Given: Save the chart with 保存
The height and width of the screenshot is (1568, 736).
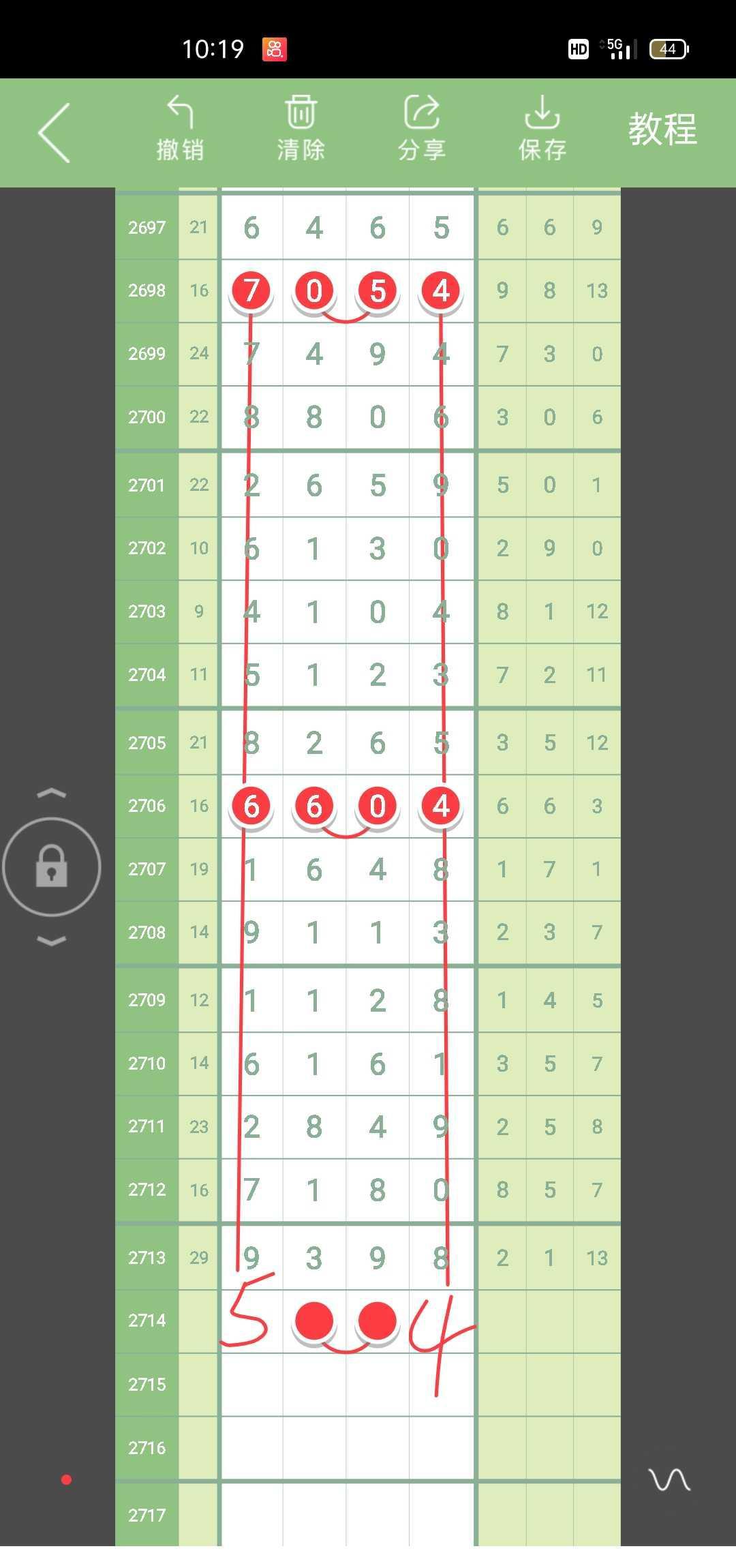Looking at the screenshot, I should [542, 129].
